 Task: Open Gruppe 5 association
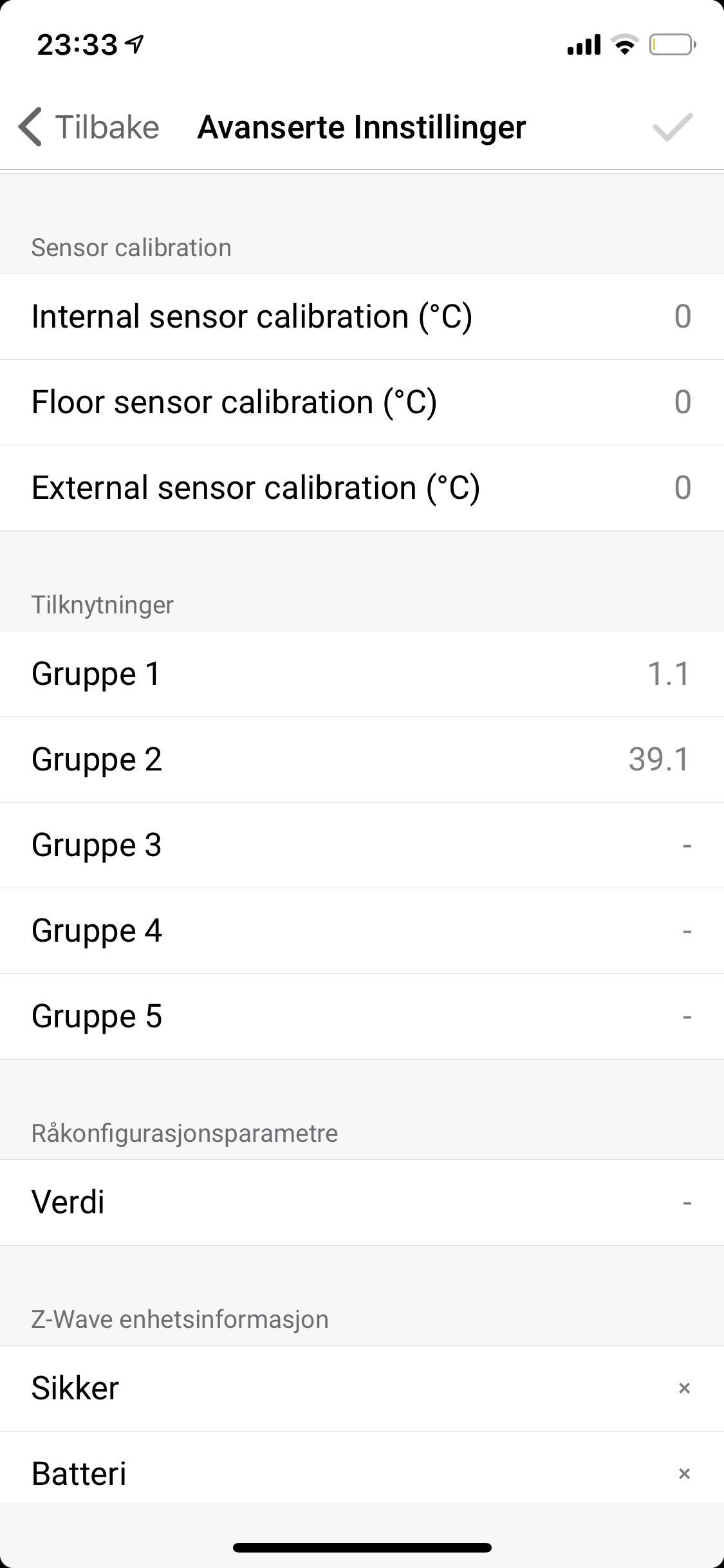(x=362, y=1016)
